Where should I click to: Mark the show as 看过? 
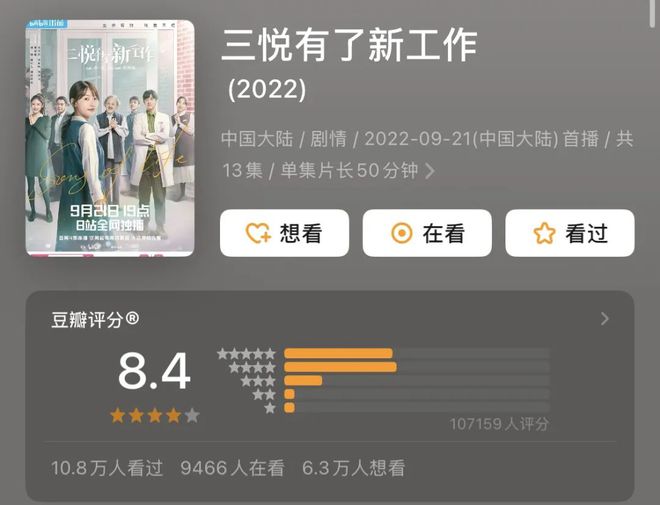click(x=570, y=233)
